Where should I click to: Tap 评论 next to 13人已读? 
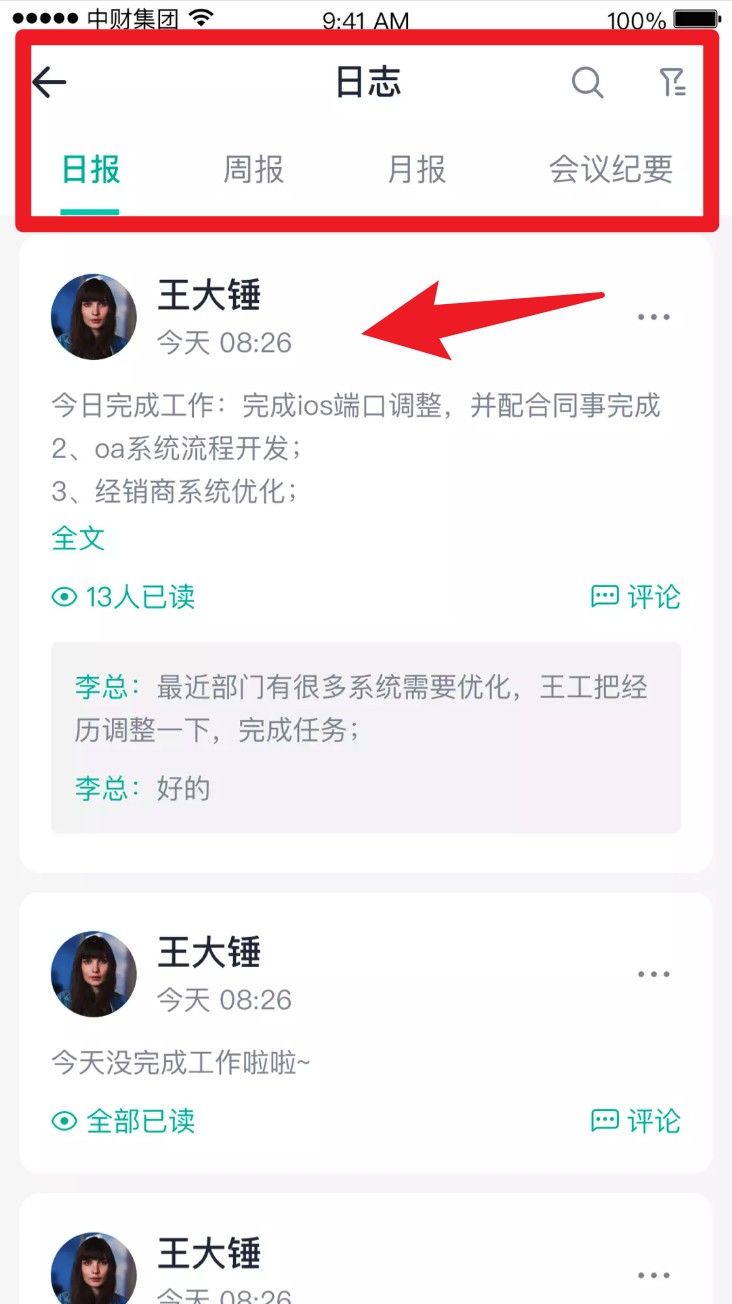(x=636, y=597)
